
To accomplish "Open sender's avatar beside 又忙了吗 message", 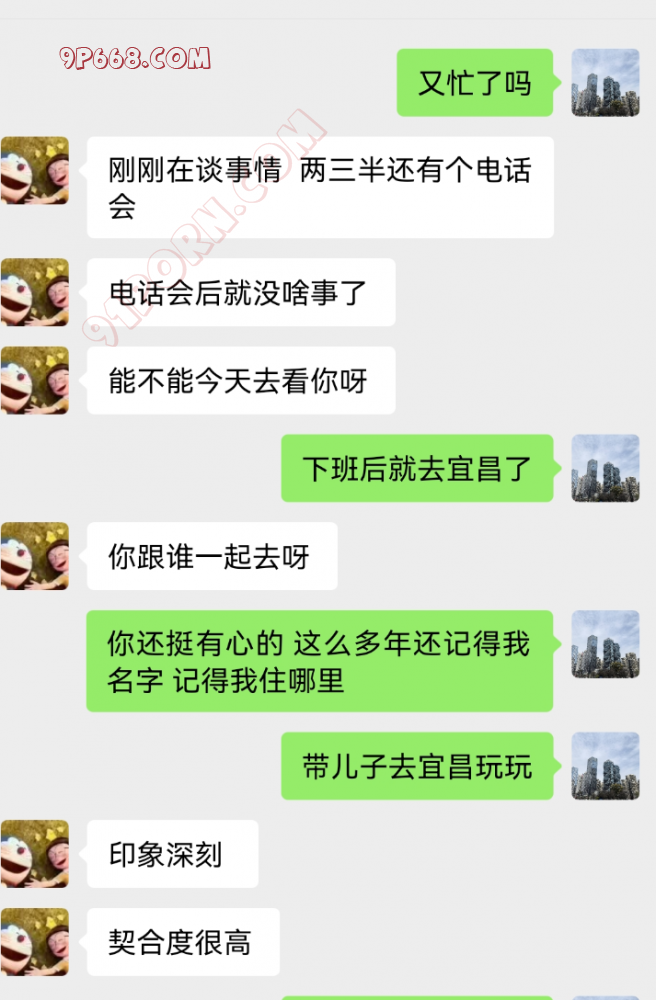I will click(x=605, y=83).
